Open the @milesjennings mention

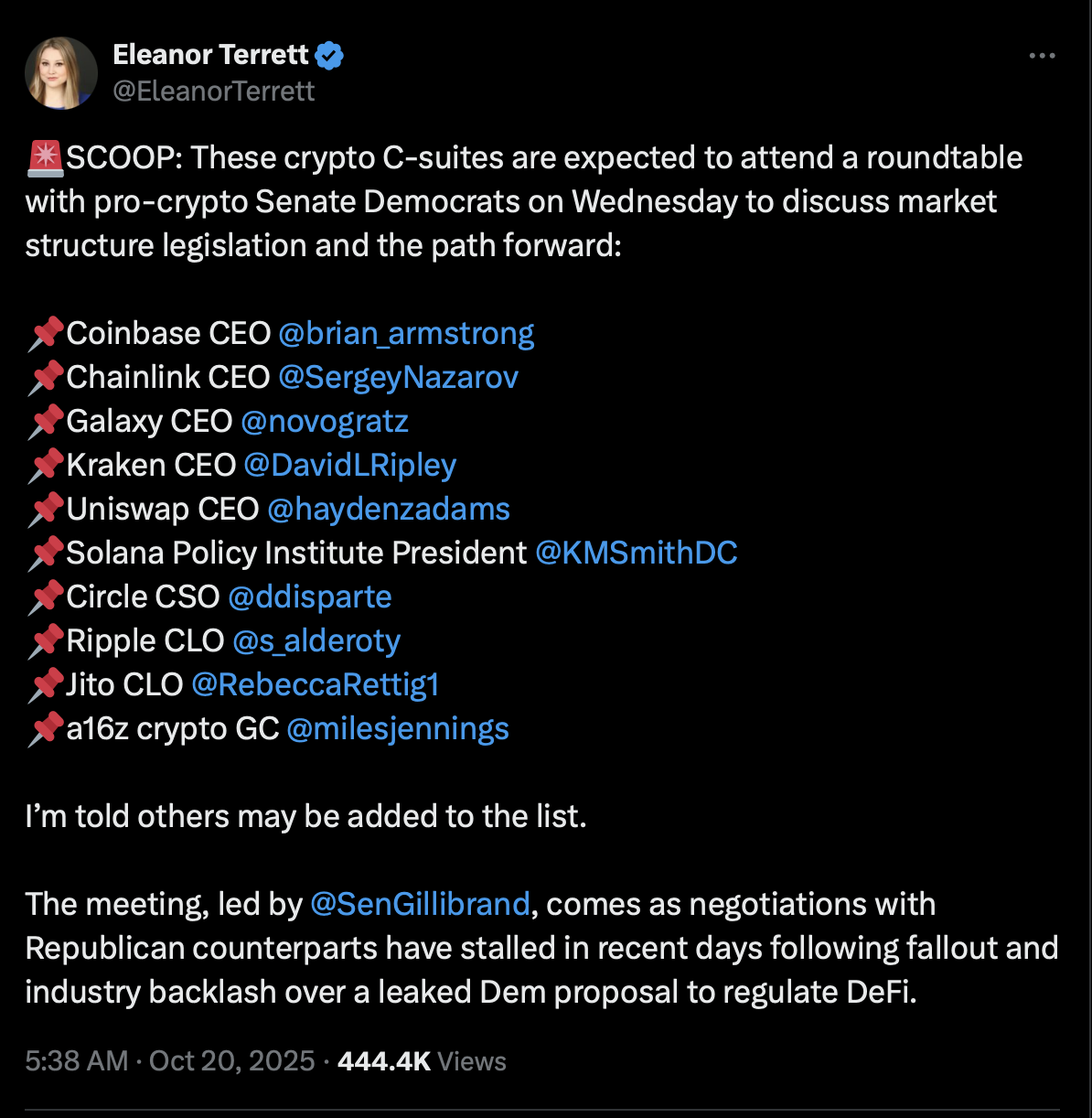(397, 730)
